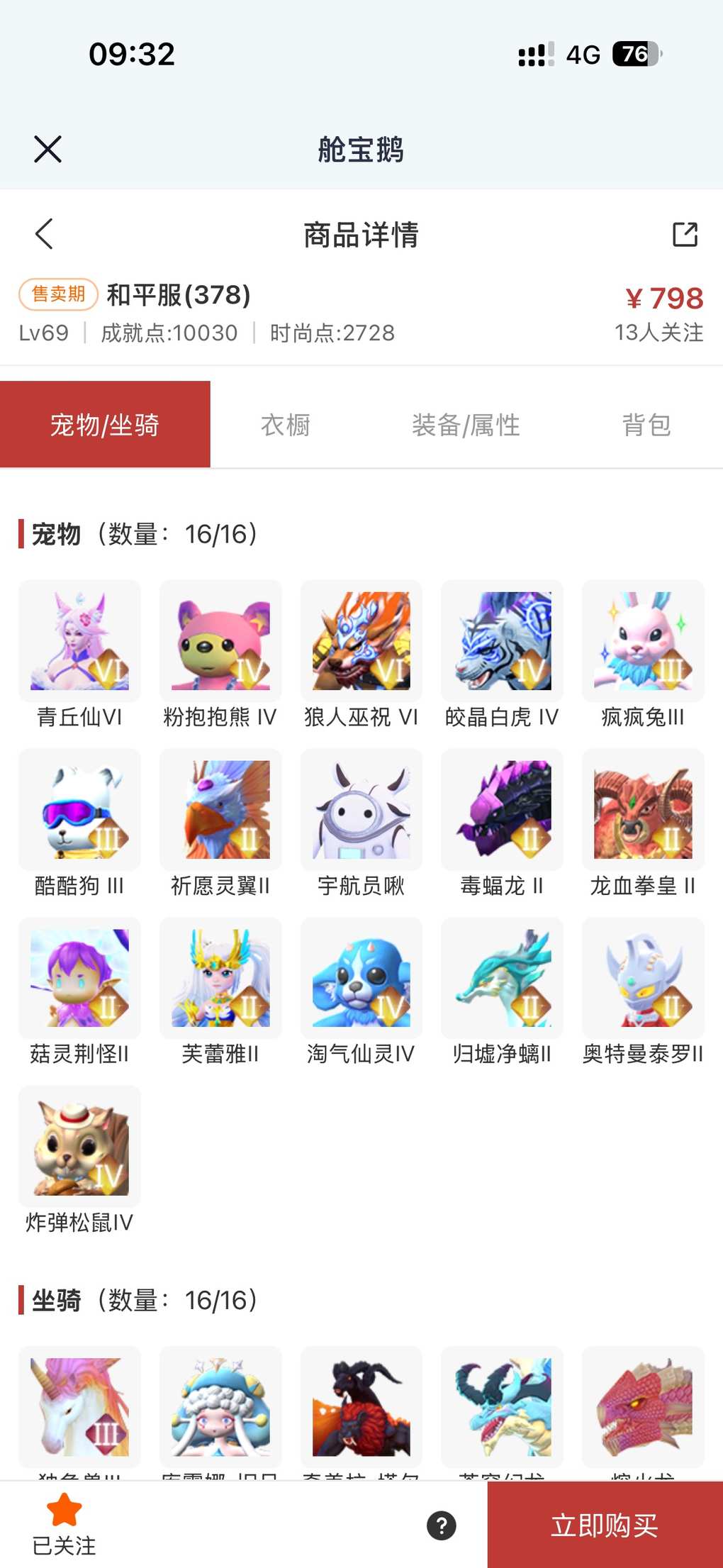Go back from 商品详情 page
Image resolution: width=723 pixels, height=1568 pixels.
pos(44,234)
